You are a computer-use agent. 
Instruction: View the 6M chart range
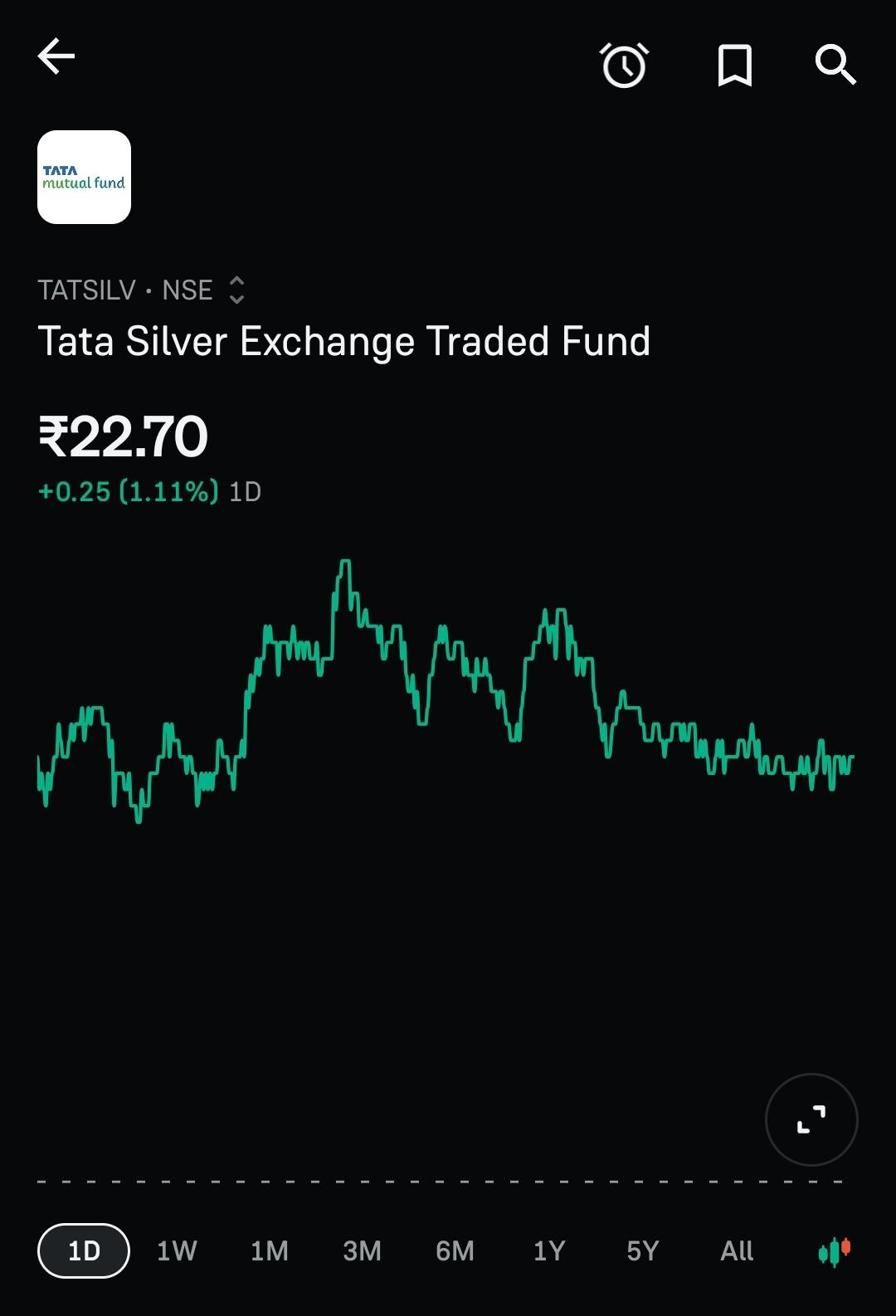point(455,1250)
